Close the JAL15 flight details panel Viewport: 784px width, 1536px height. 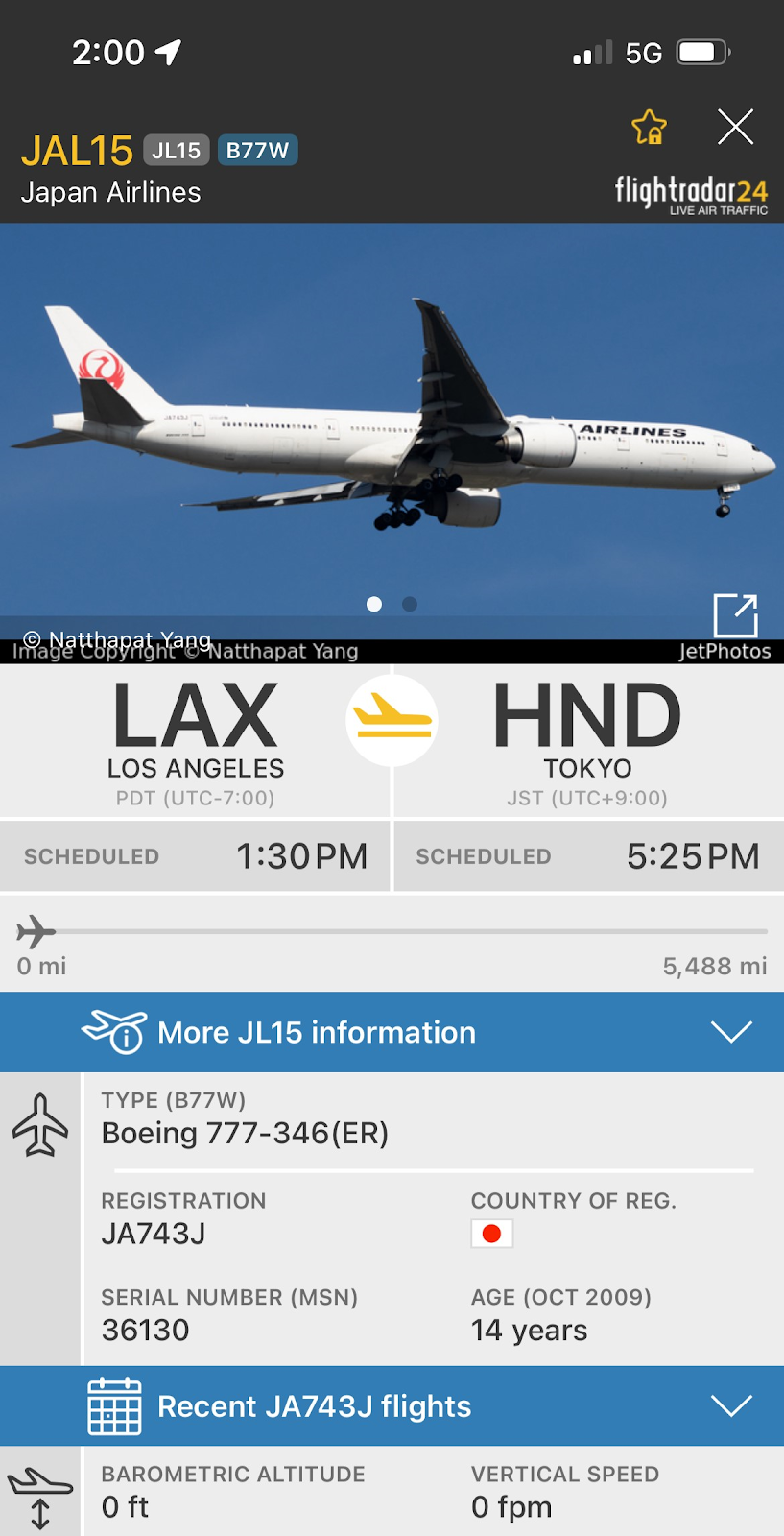click(736, 127)
